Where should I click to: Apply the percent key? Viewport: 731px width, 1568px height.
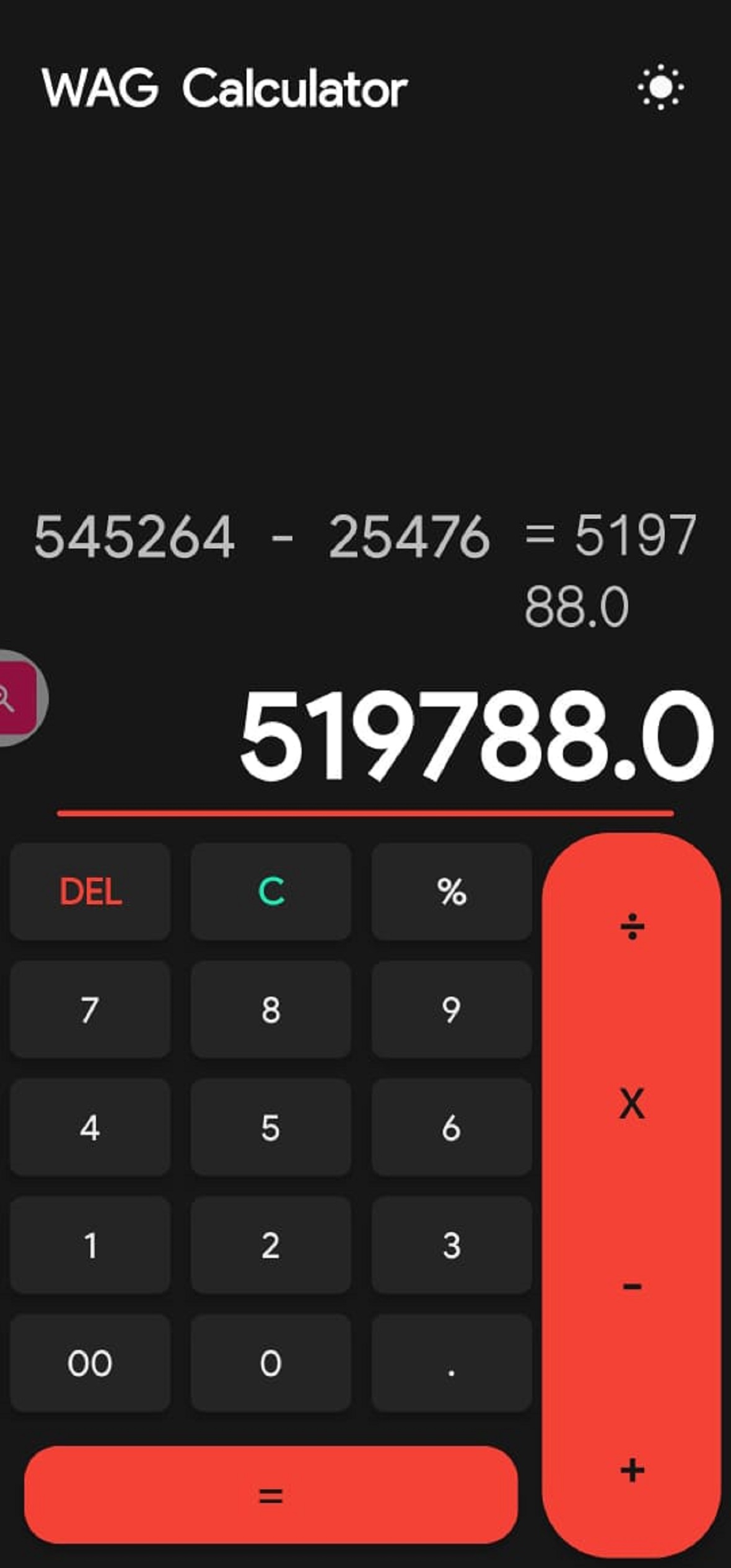[452, 892]
